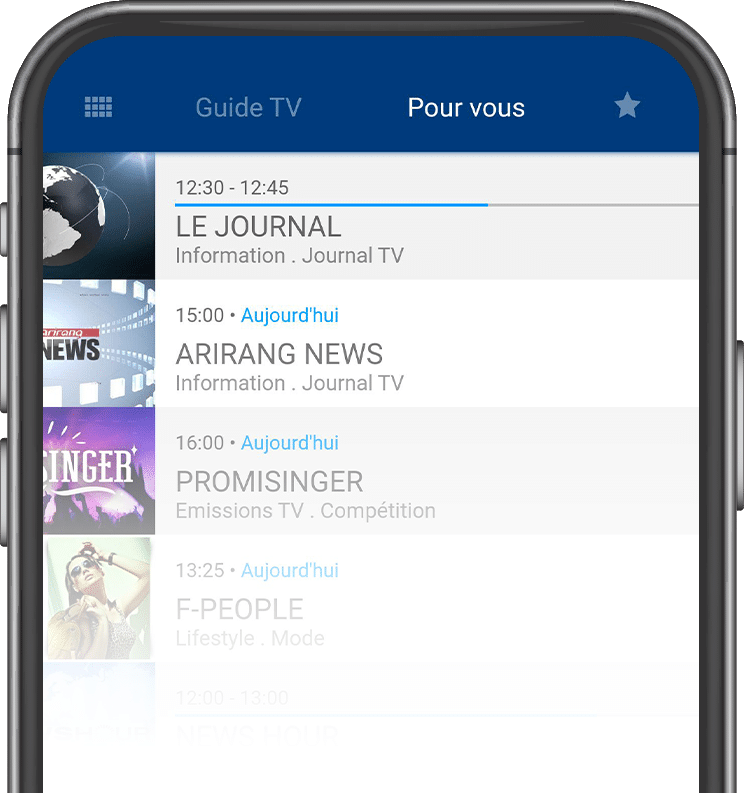Click the Aujourd'hui label for PROMISINGER
Image resolution: width=744 pixels, height=793 pixels.
290,443
